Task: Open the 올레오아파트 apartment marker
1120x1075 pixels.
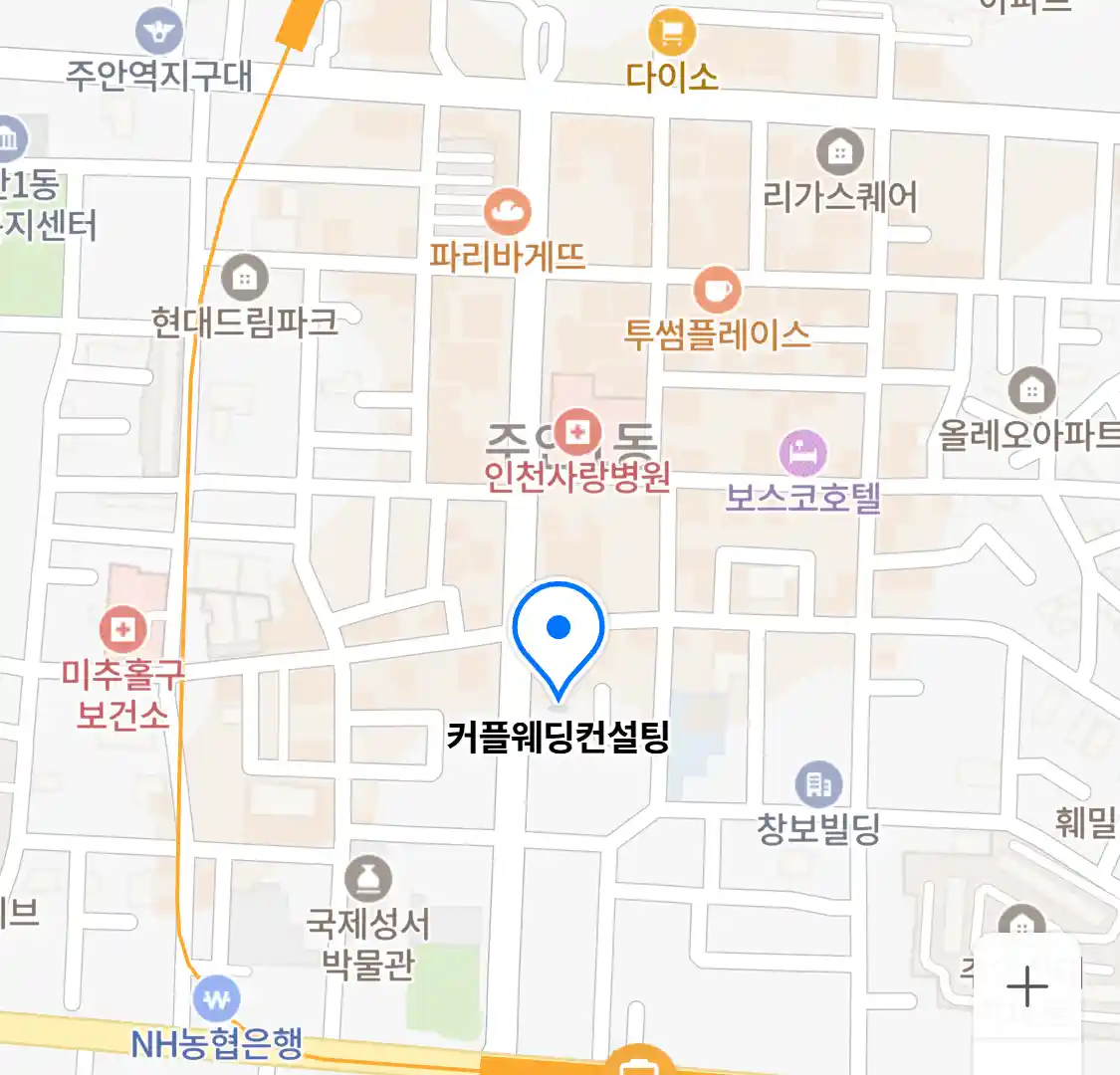Action: (x=1031, y=391)
